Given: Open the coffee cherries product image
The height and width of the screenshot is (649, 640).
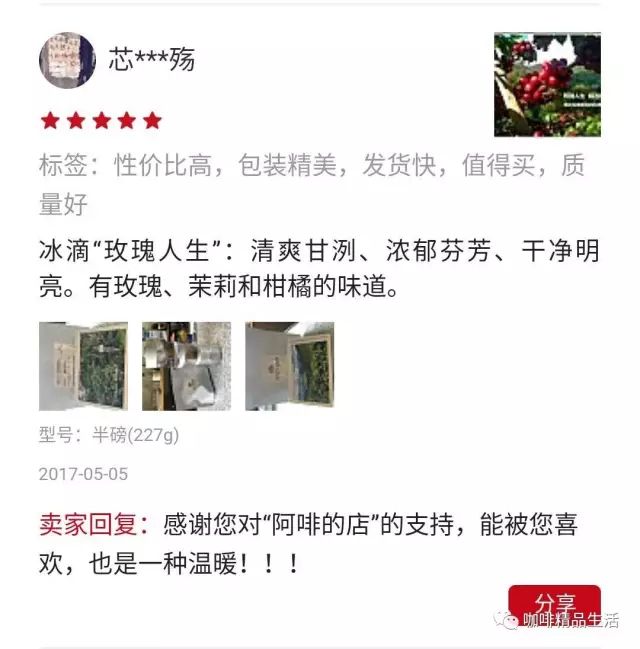Looking at the screenshot, I should coord(547,85).
